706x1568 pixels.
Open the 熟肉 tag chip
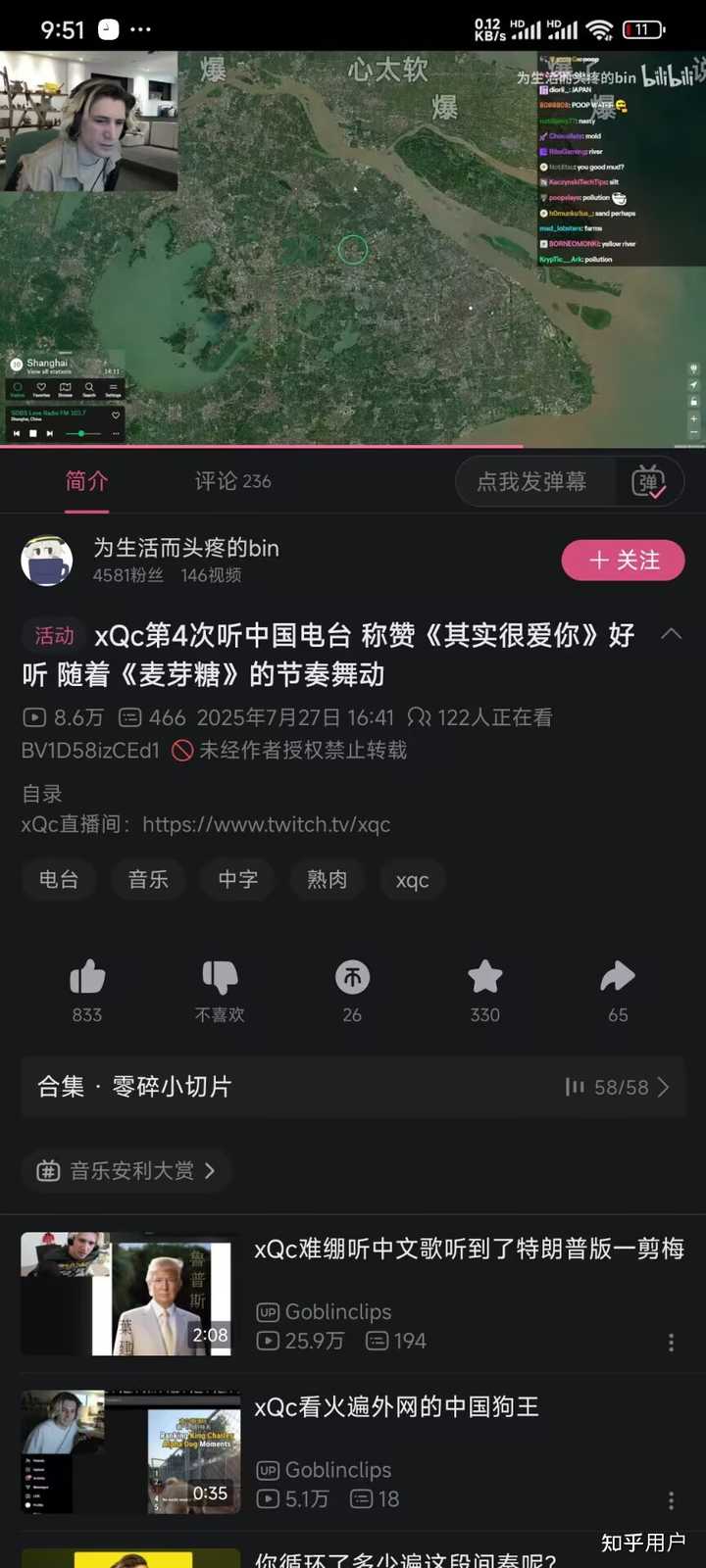pos(327,880)
